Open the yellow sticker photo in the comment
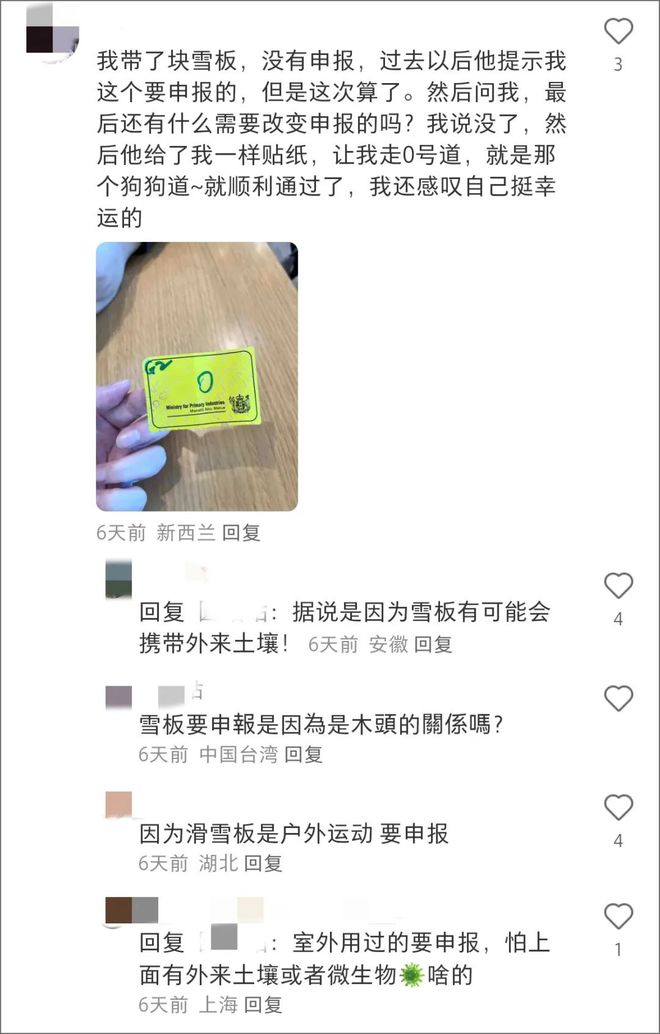 click(197, 376)
